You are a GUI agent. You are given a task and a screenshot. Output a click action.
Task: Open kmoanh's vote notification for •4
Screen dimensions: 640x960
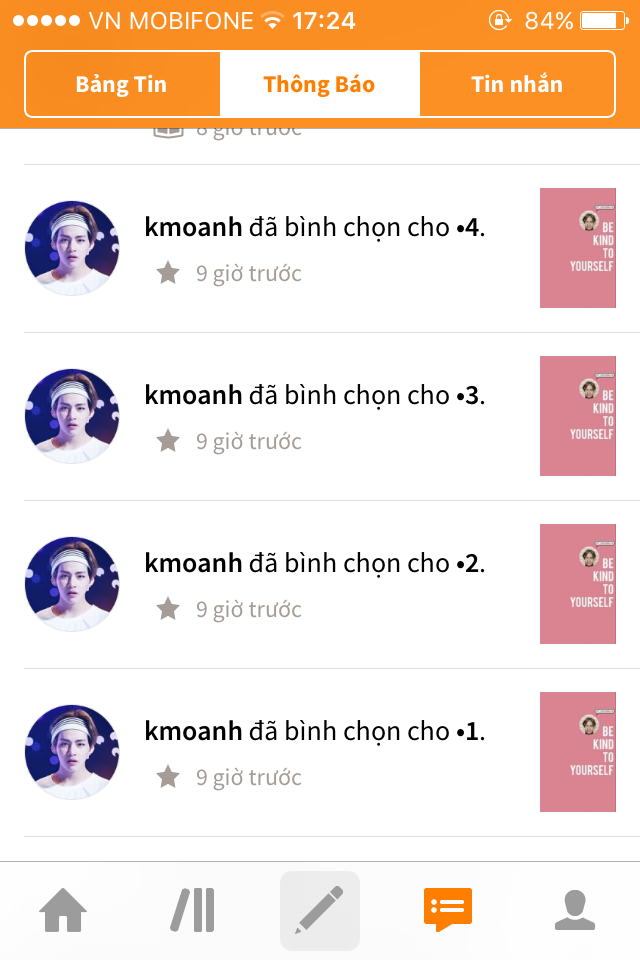click(314, 228)
